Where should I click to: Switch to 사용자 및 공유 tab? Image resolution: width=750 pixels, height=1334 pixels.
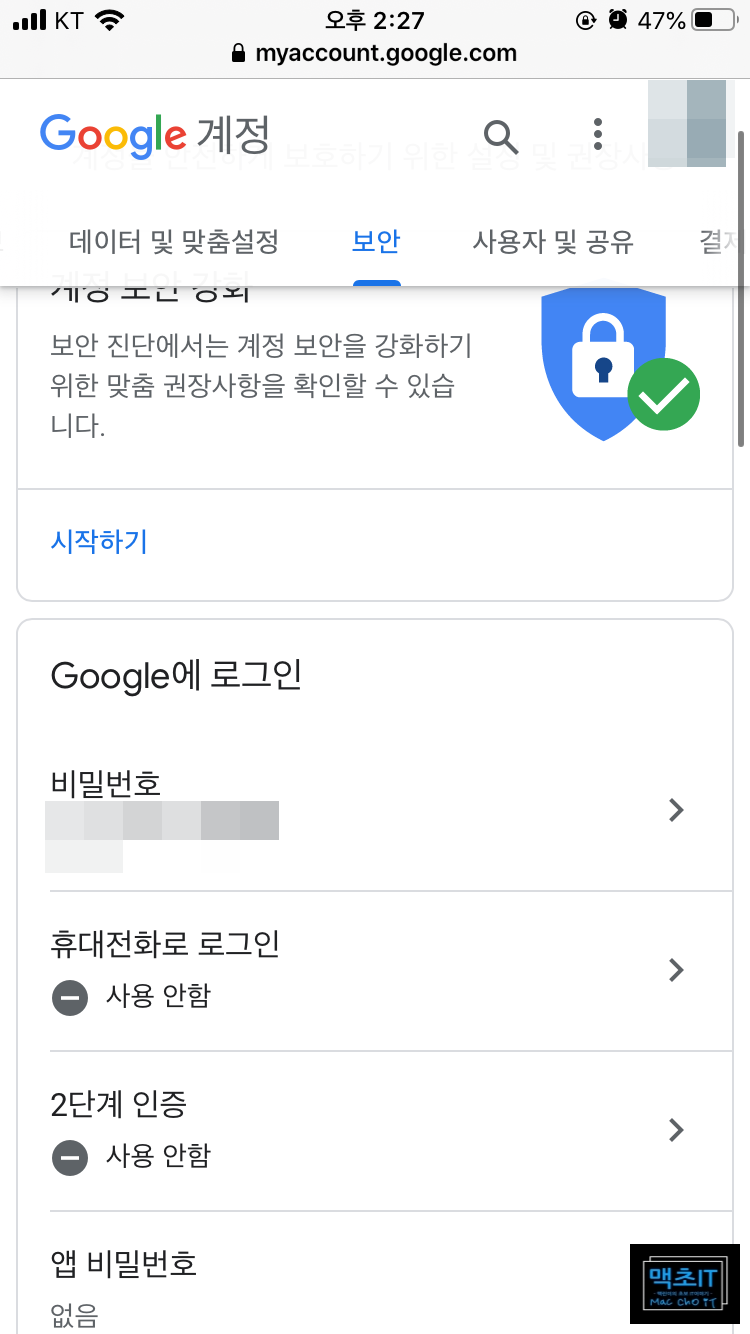click(553, 241)
